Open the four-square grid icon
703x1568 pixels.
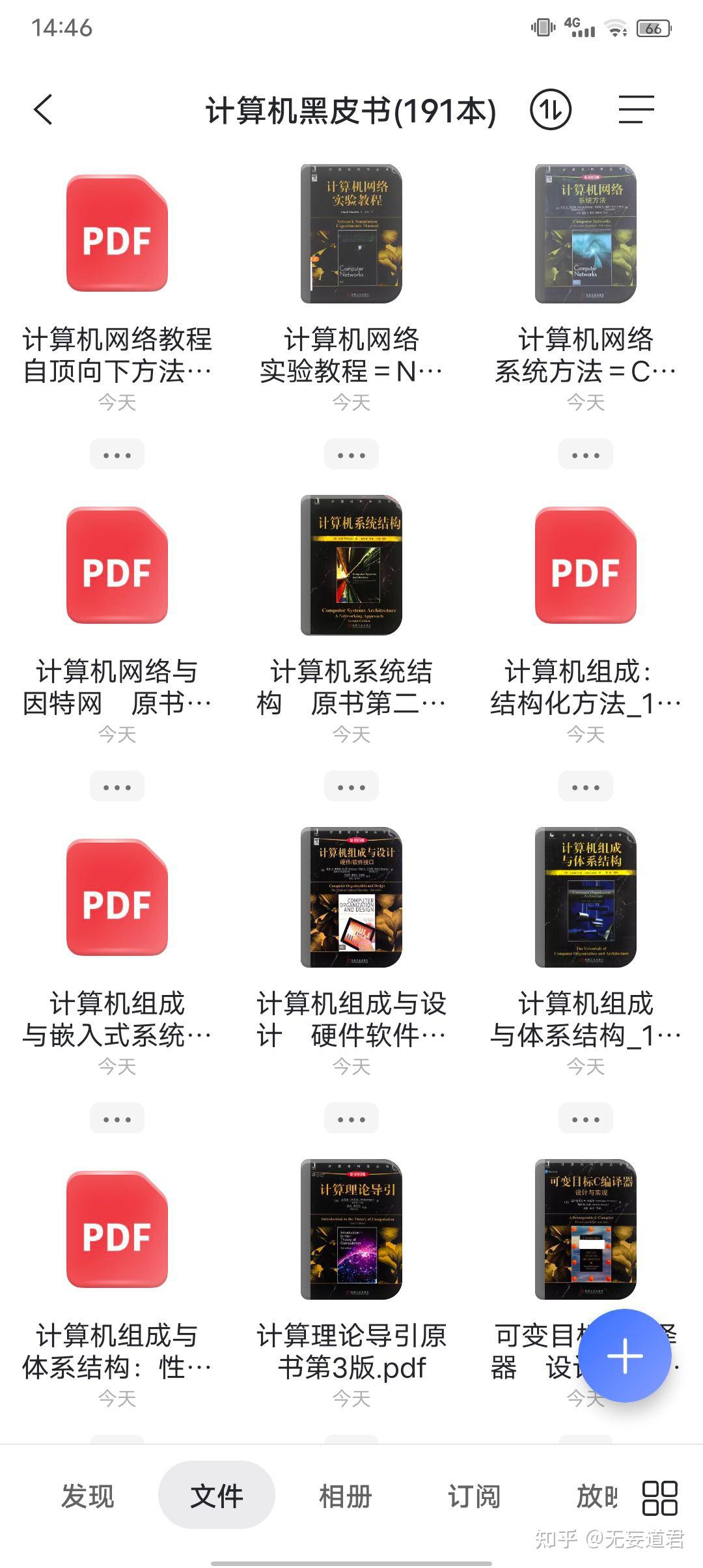coord(660,1498)
